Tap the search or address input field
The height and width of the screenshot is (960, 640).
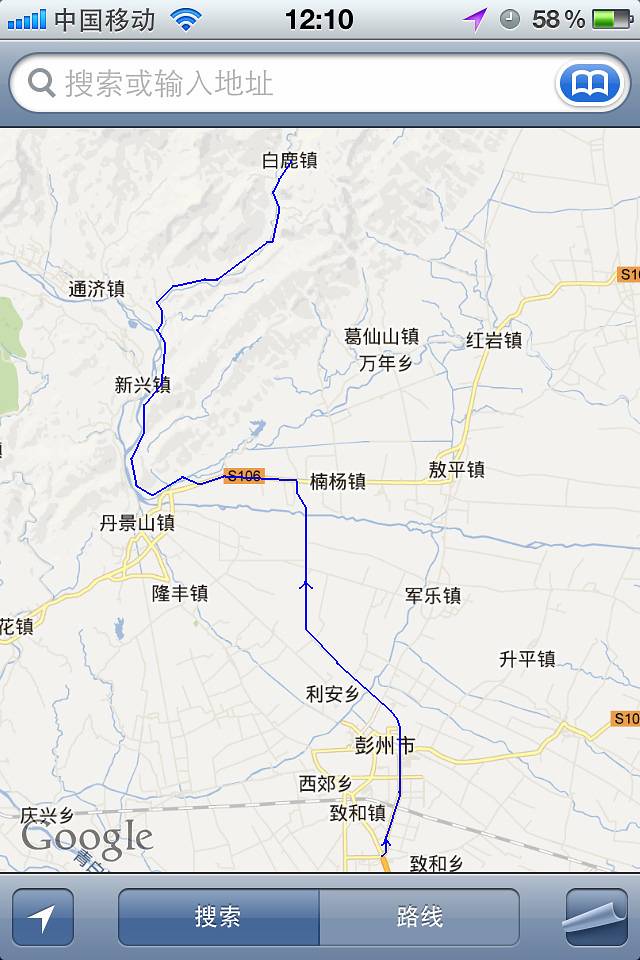point(290,83)
